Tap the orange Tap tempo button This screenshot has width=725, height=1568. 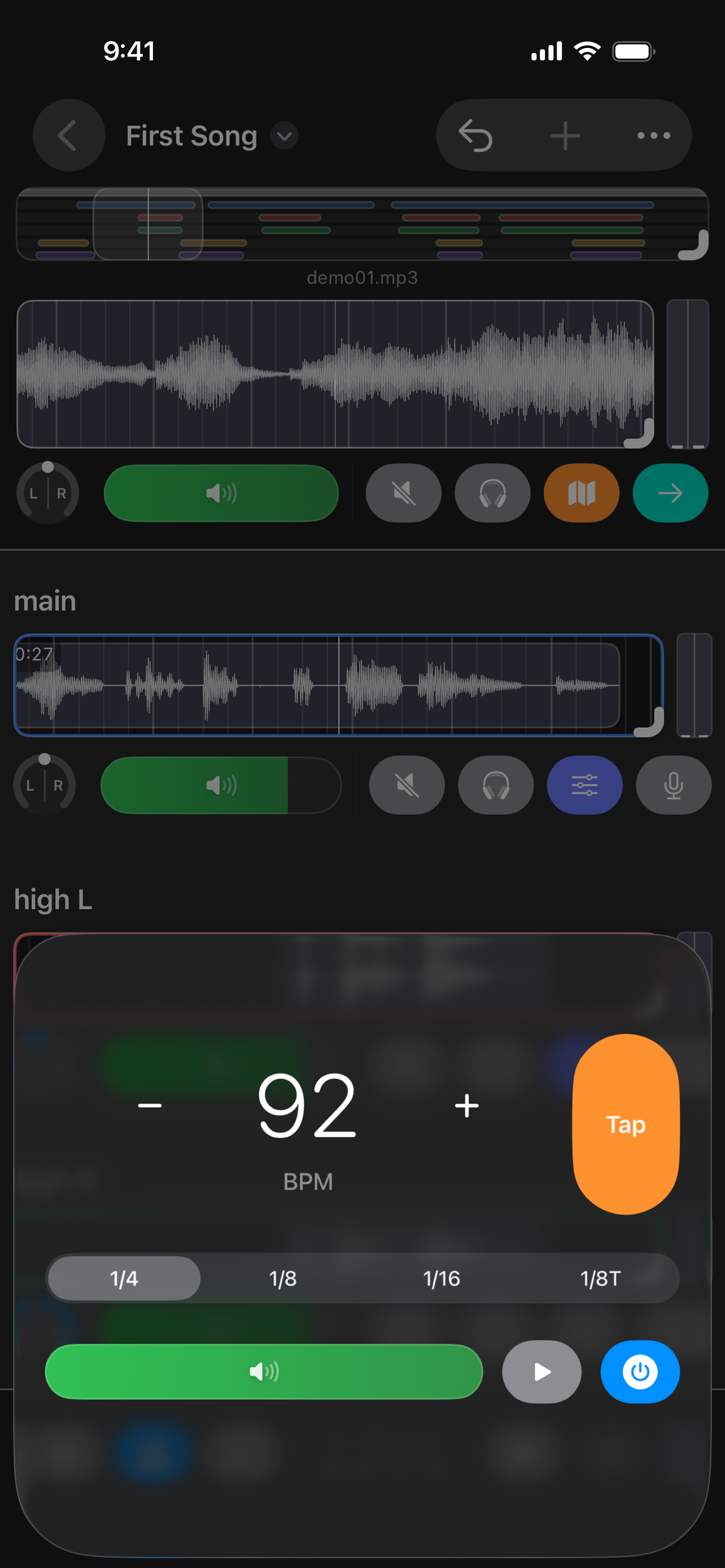[625, 1124]
